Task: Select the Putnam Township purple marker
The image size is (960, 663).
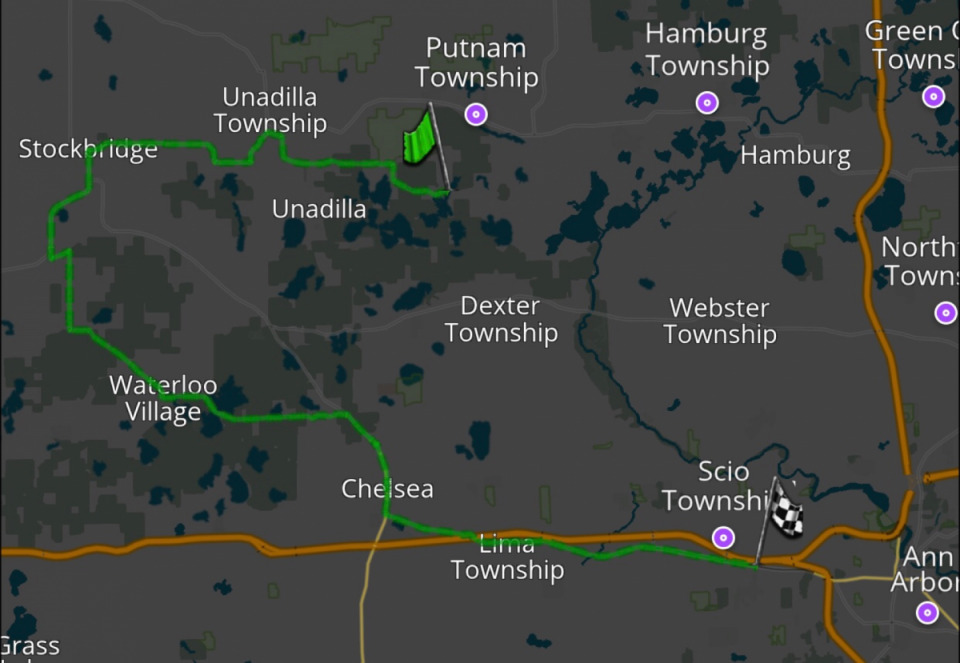Action: (476, 114)
